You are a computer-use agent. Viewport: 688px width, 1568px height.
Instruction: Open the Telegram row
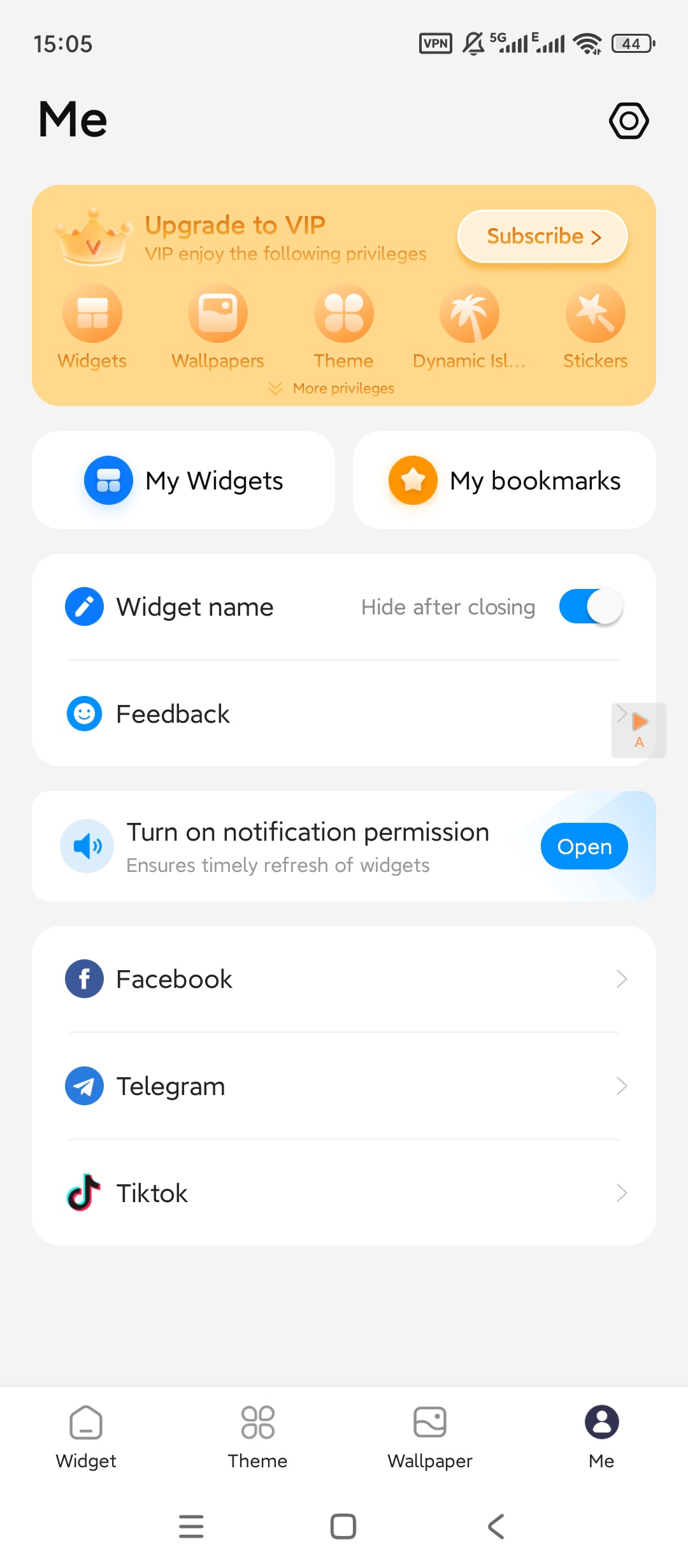click(x=344, y=1086)
